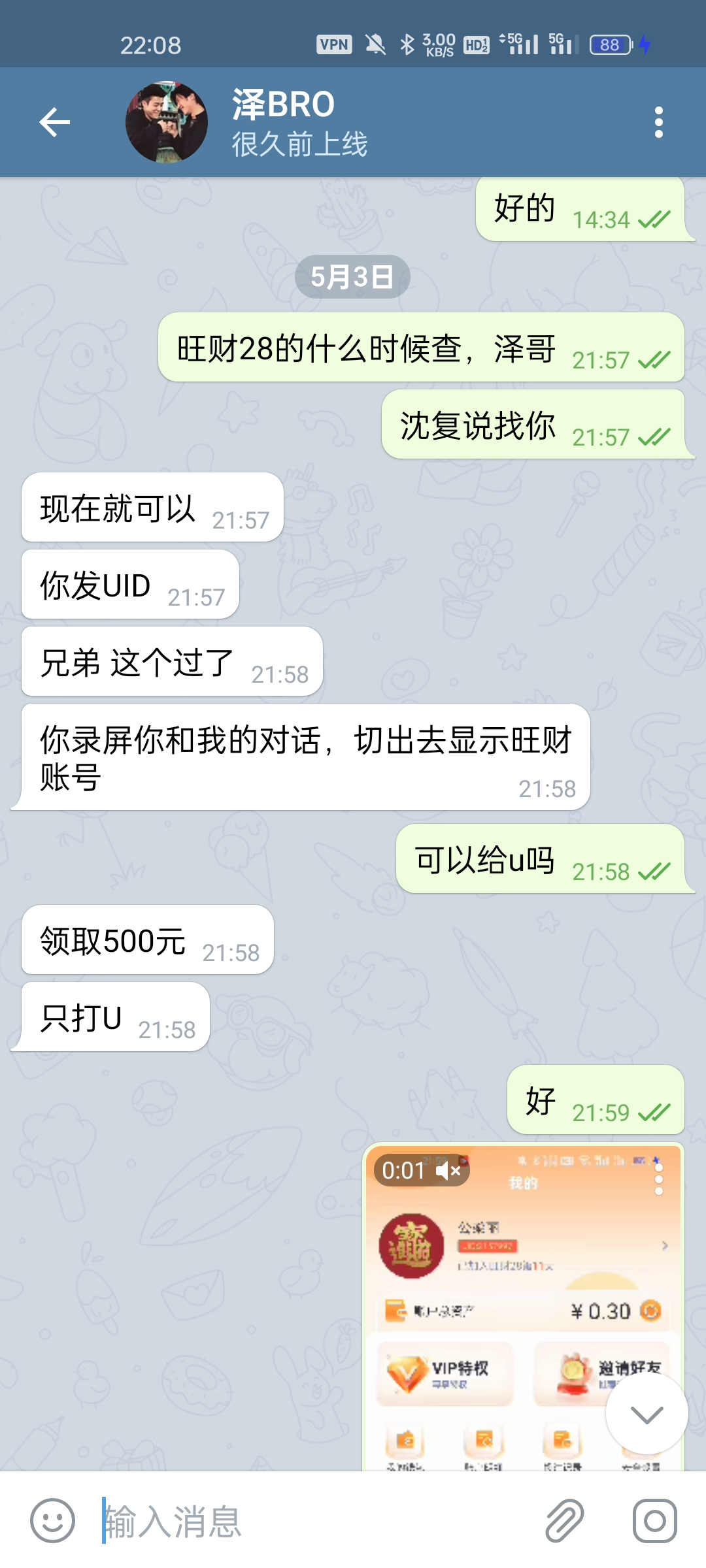Open the battery indicator showing 88
Image resolution: width=706 pixels, height=1568 pixels.
(610, 43)
